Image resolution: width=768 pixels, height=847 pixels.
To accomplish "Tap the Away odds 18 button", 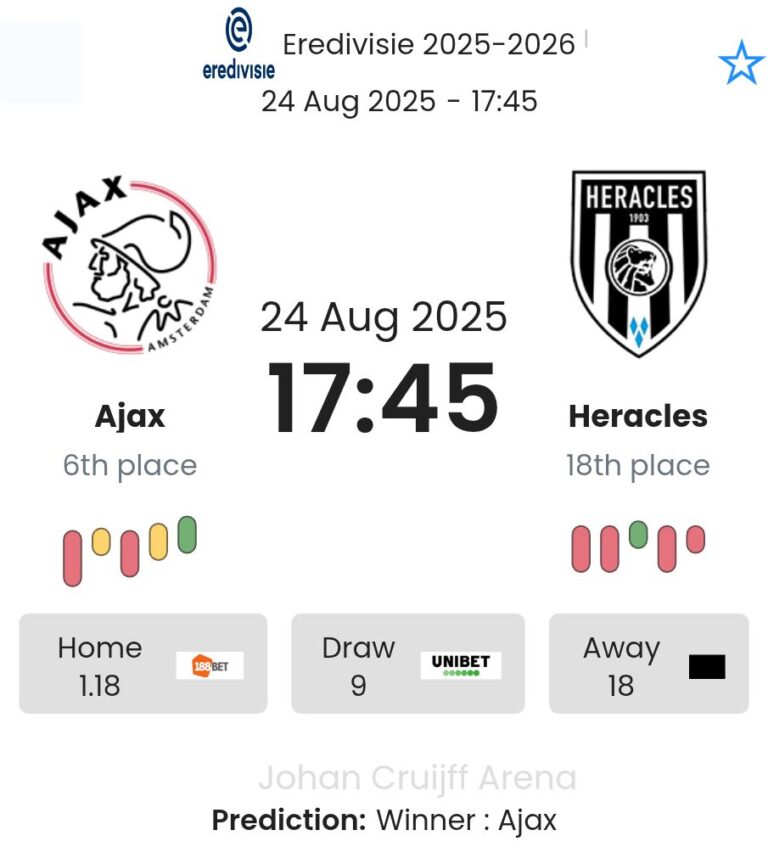I will [x=648, y=664].
